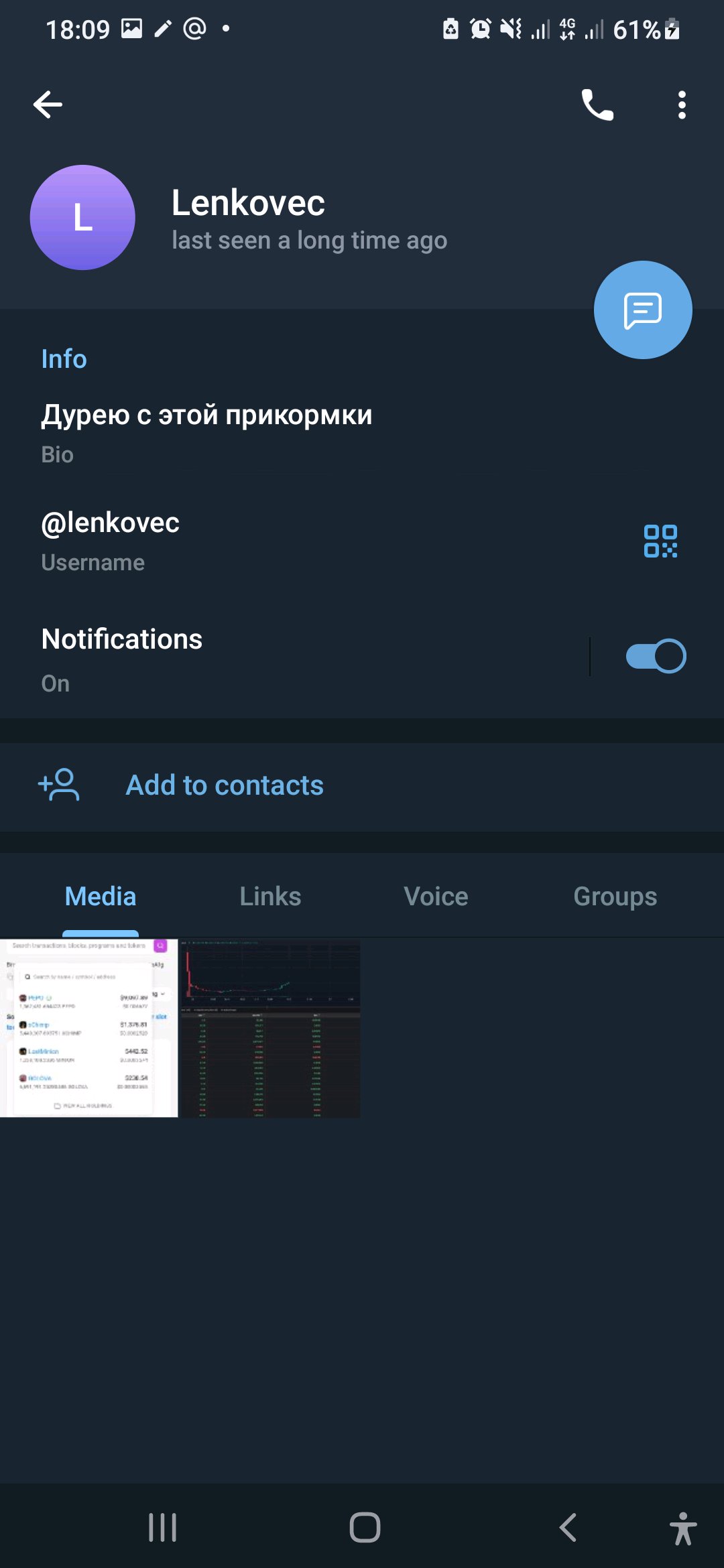Screen dimensions: 724x1568
Task: Go back from Lenkovec's profile
Action: point(48,105)
